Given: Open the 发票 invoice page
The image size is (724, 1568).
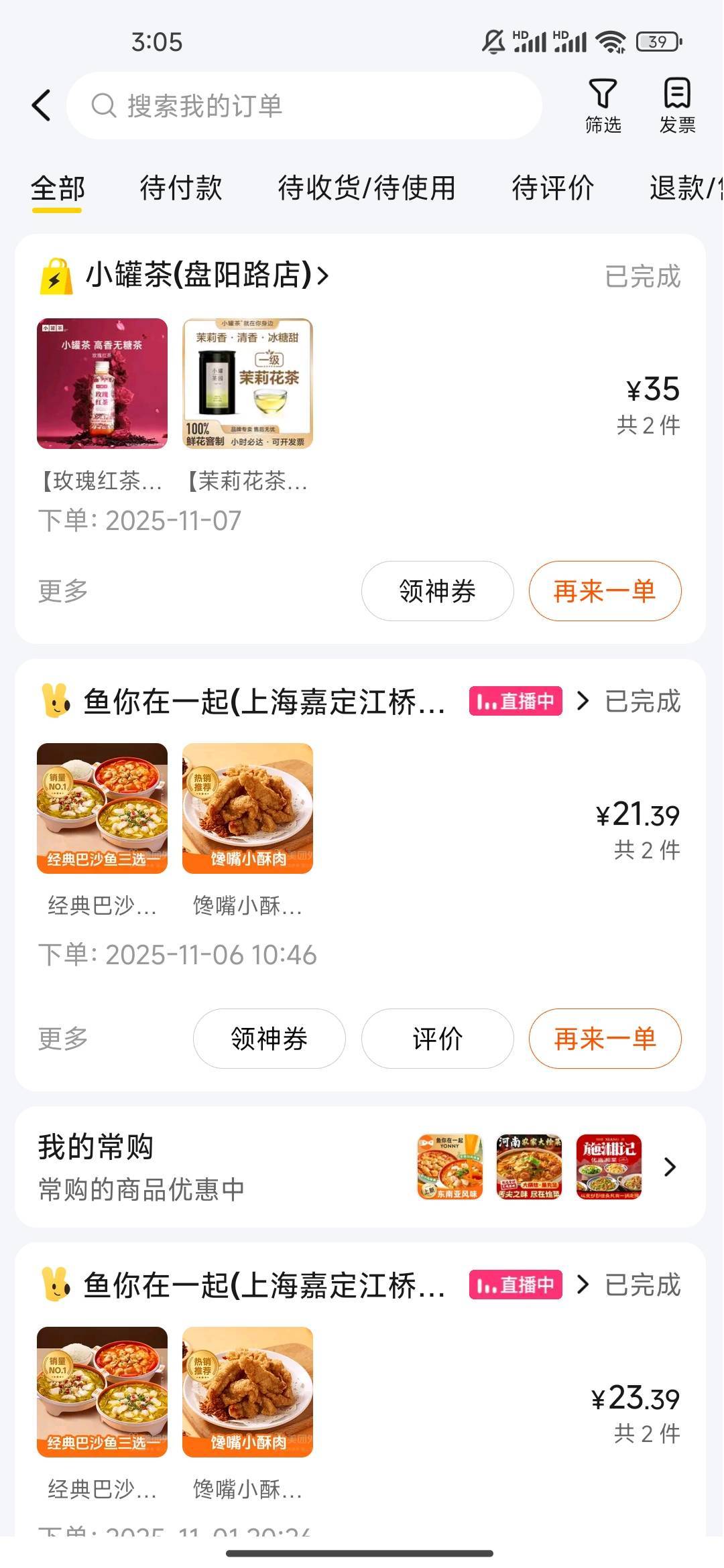Looking at the screenshot, I should pyautogui.click(x=677, y=106).
